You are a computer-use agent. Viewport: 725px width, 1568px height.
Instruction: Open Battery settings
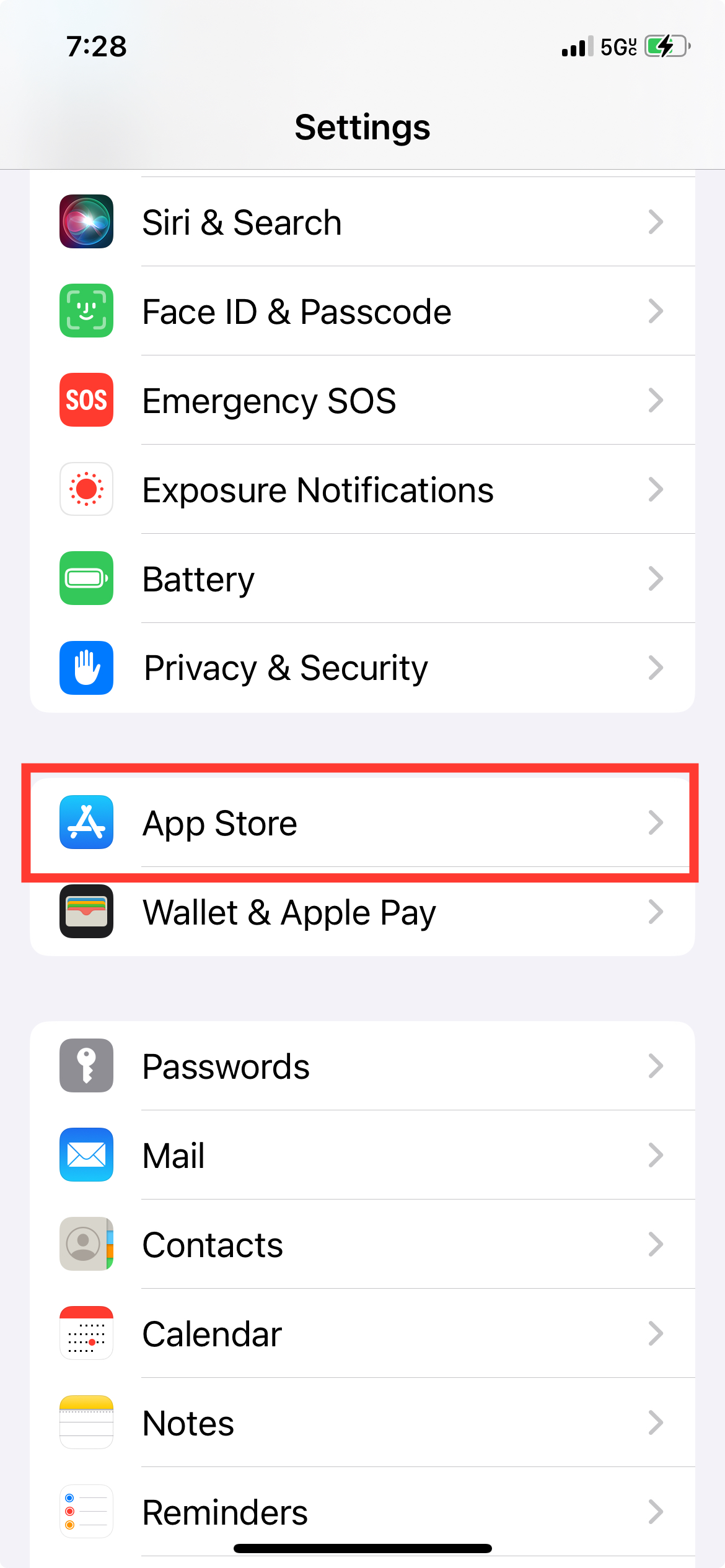click(x=362, y=578)
